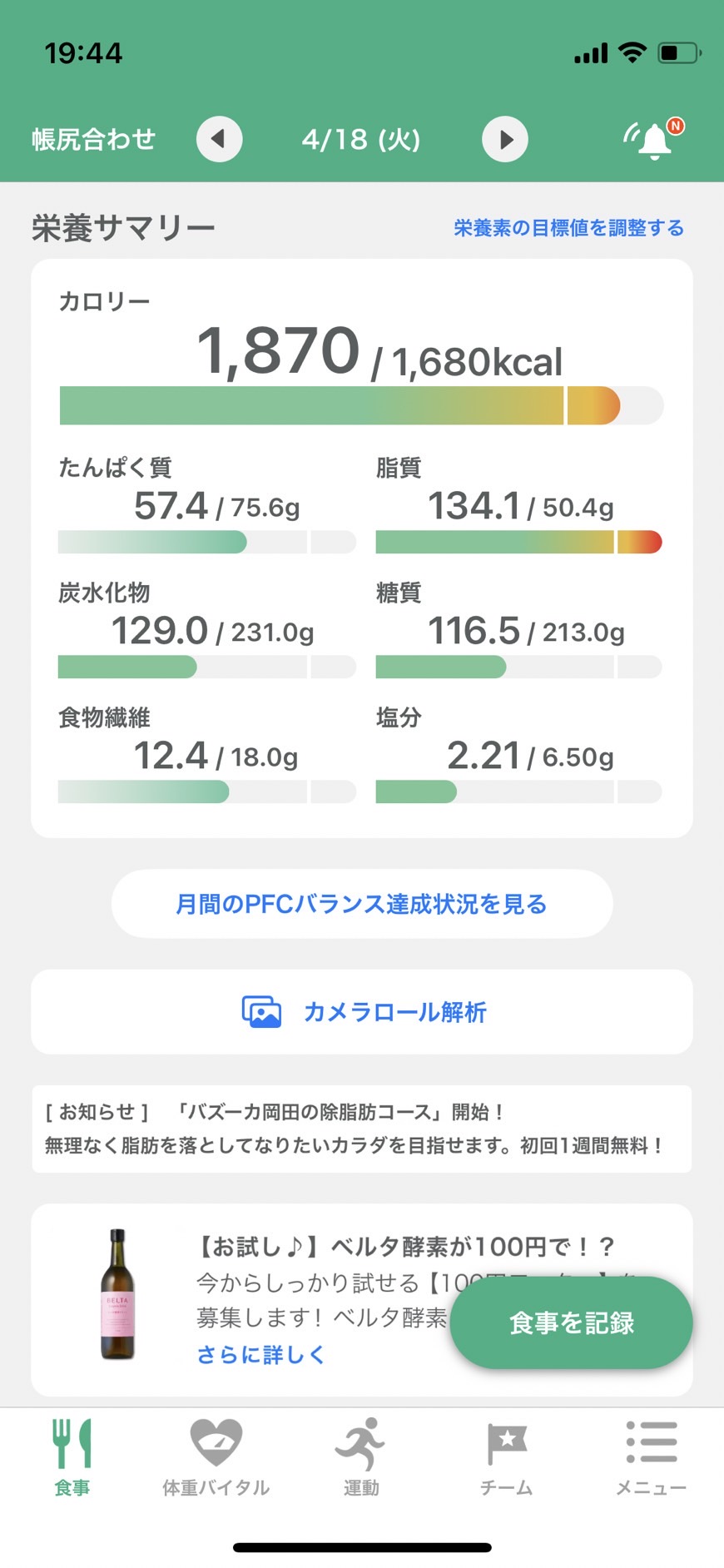The image size is (724, 1568).
Task: Open the 4/18 (火) date selector
Action: pyautogui.click(x=361, y=139)
